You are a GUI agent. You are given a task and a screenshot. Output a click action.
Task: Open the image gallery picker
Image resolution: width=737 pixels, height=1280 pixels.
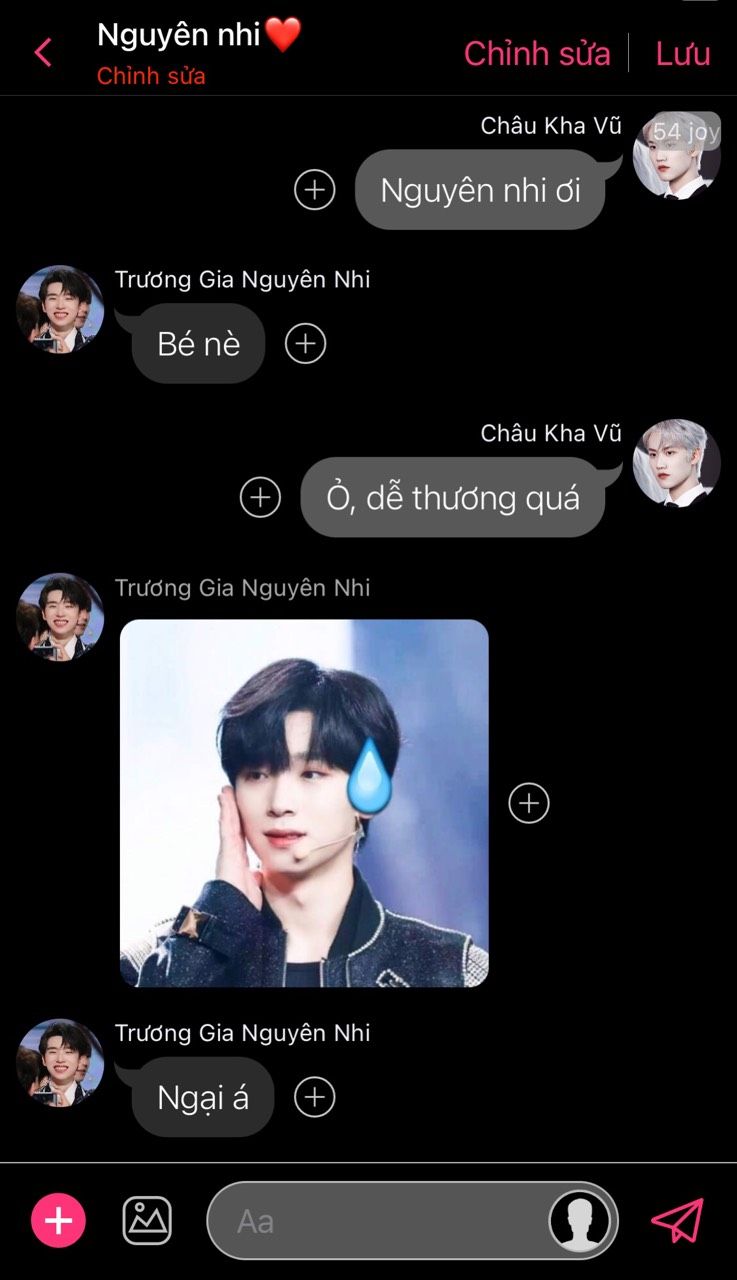(147, 1221)
